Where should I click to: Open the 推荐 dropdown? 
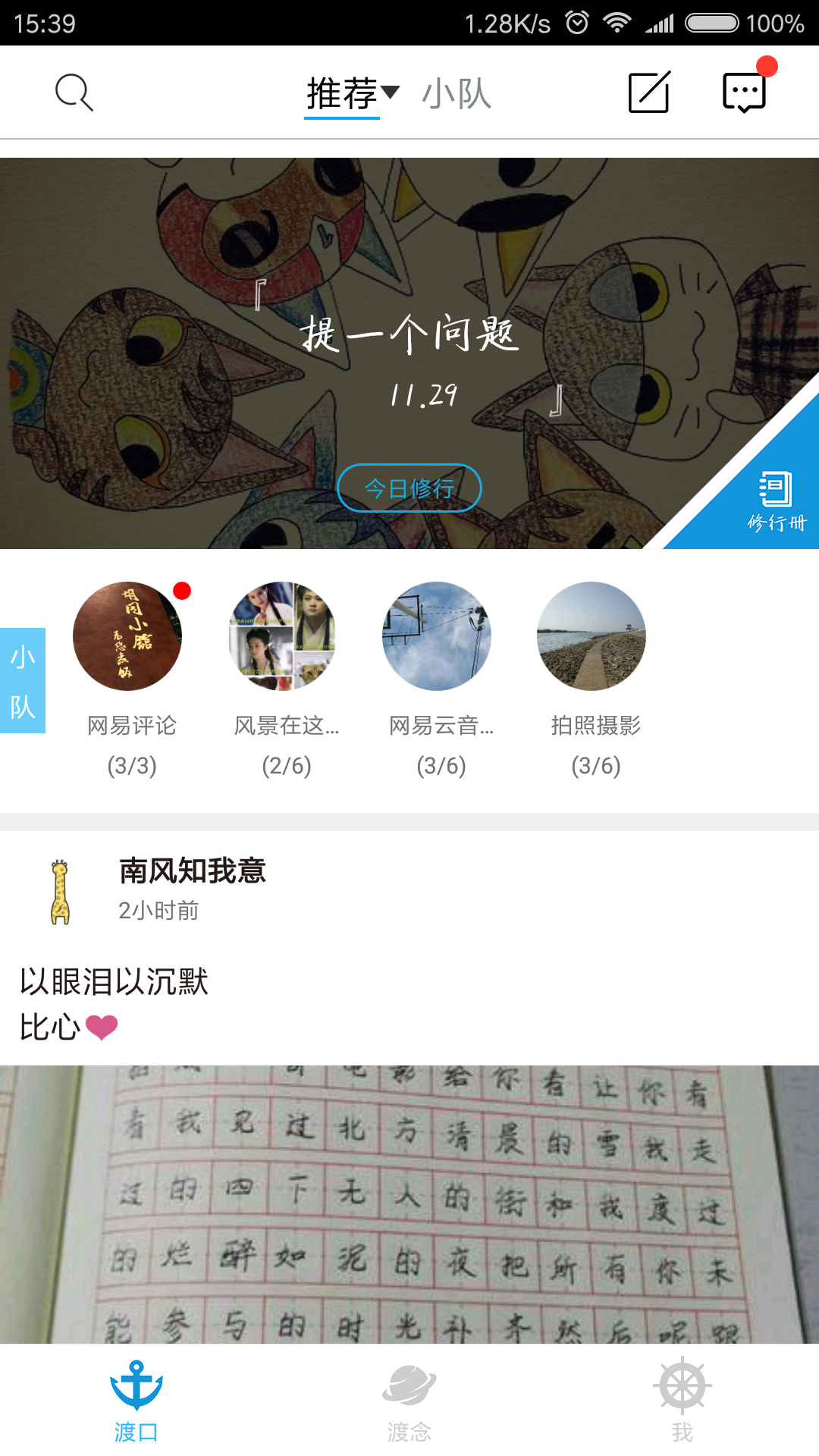coord(391,93)
